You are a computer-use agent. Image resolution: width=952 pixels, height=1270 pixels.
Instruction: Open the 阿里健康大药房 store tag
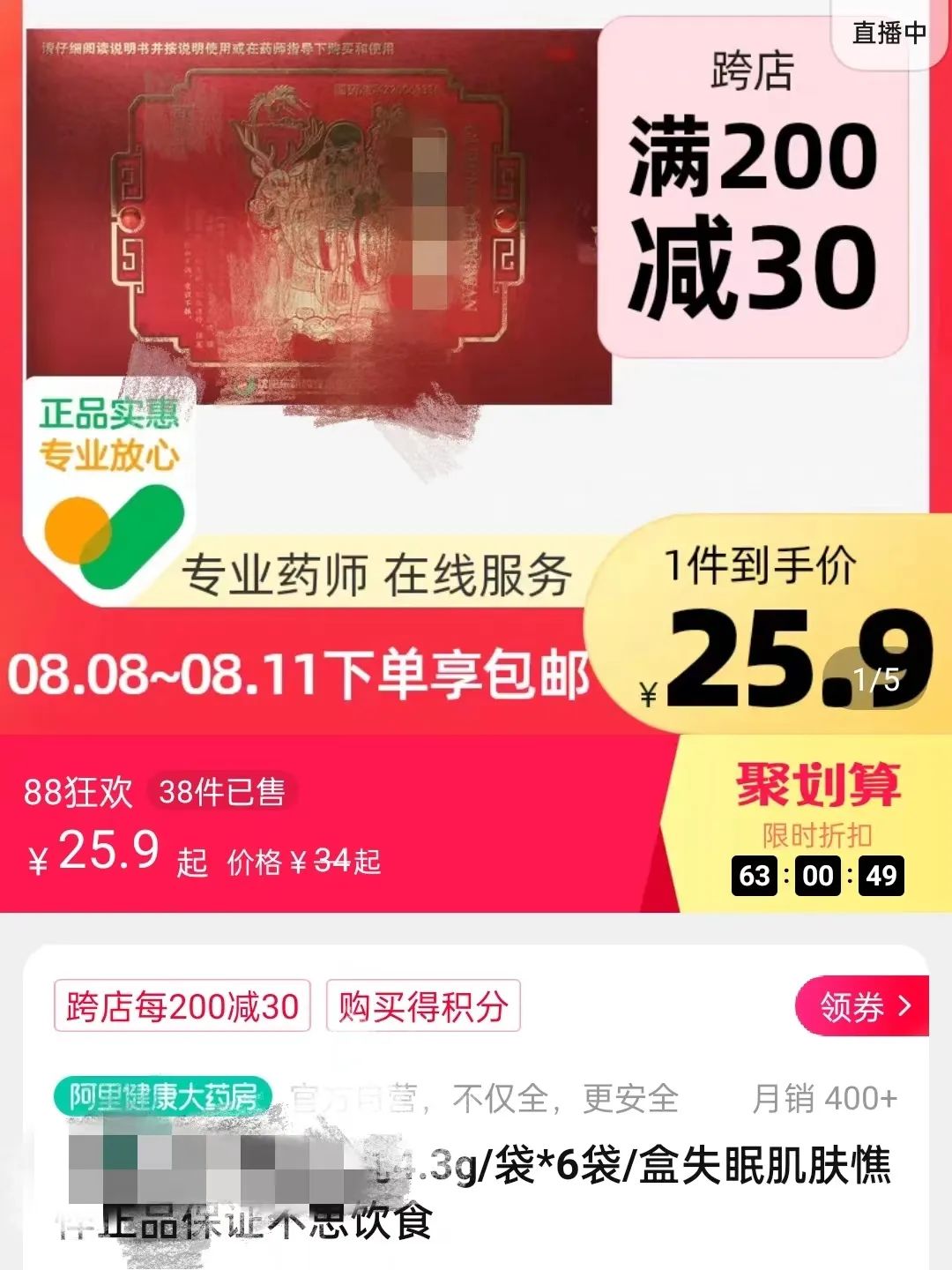click(x=163, y=1097)
